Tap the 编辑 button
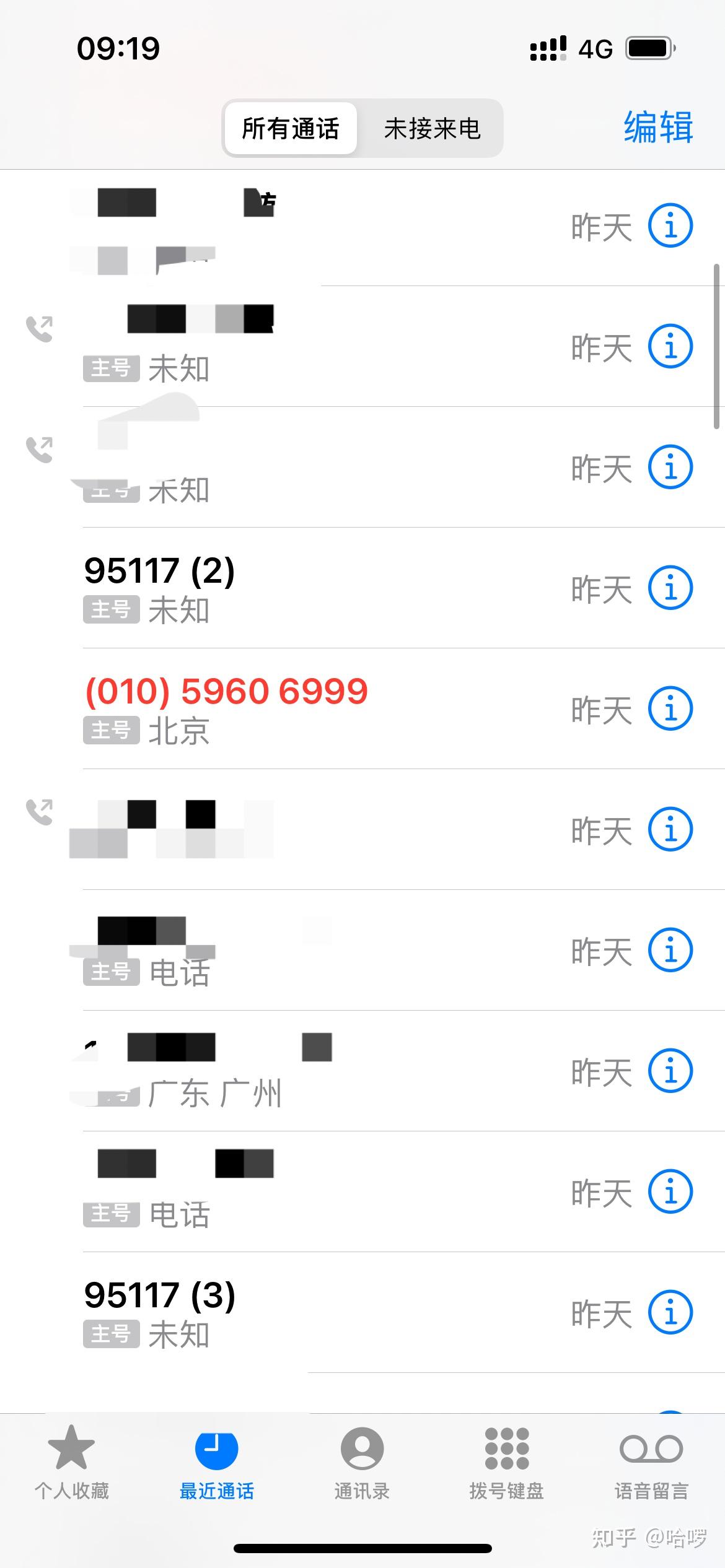Screen dimensions: 725x1568 (659, 127)
